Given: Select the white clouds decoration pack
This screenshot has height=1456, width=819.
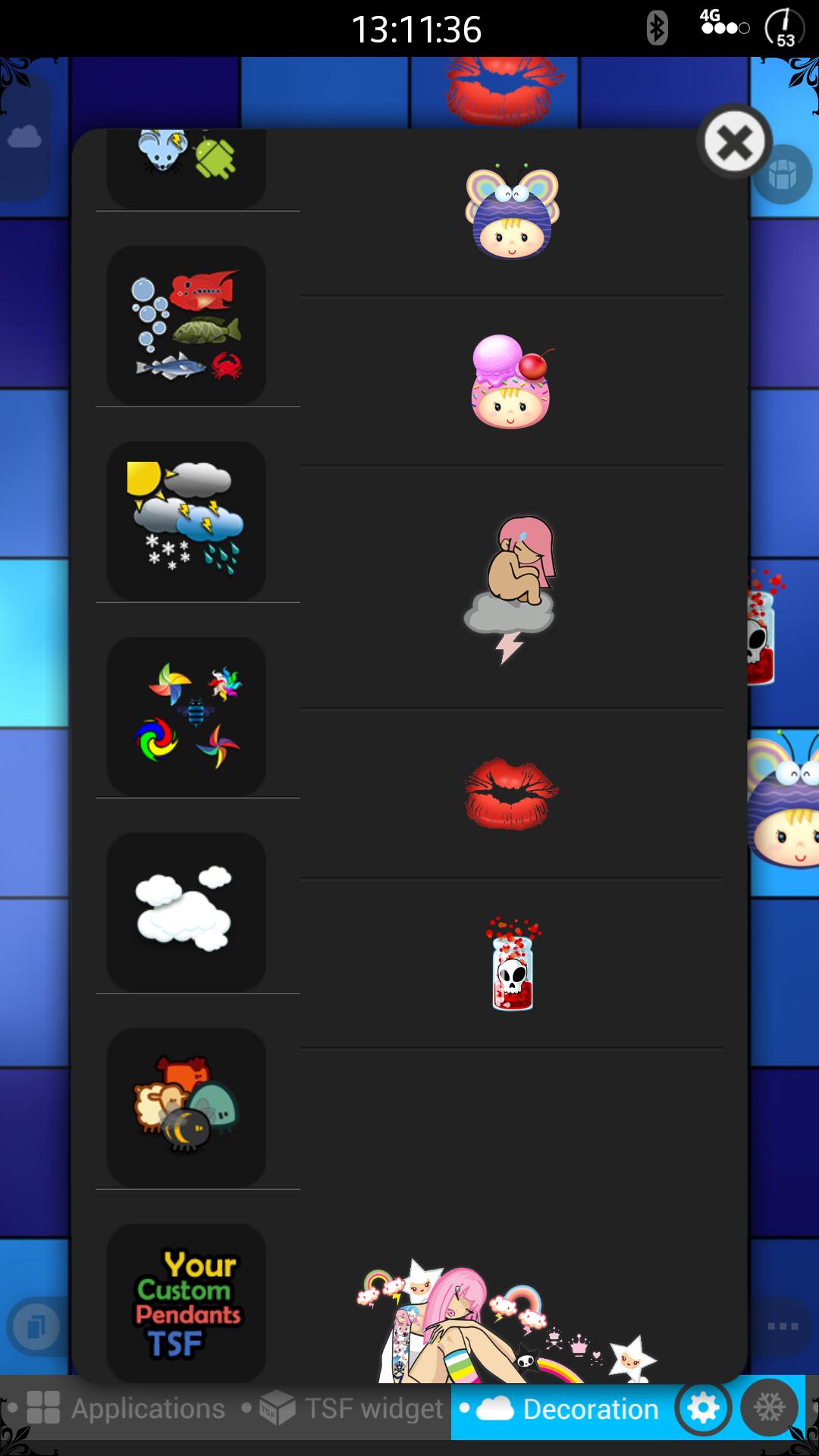Looking at the screenshot, I should pyautogui.click(x=187, y=912).
